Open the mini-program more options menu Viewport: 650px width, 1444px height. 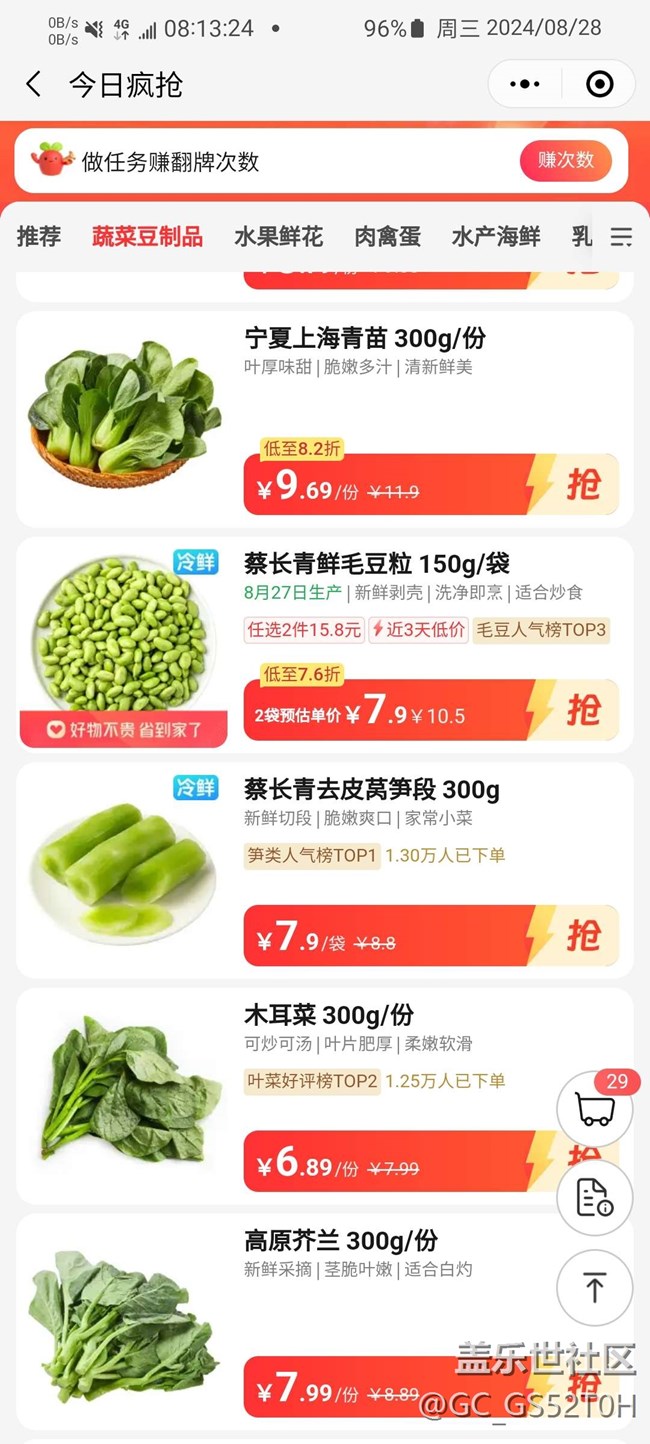tap(525, 85)
